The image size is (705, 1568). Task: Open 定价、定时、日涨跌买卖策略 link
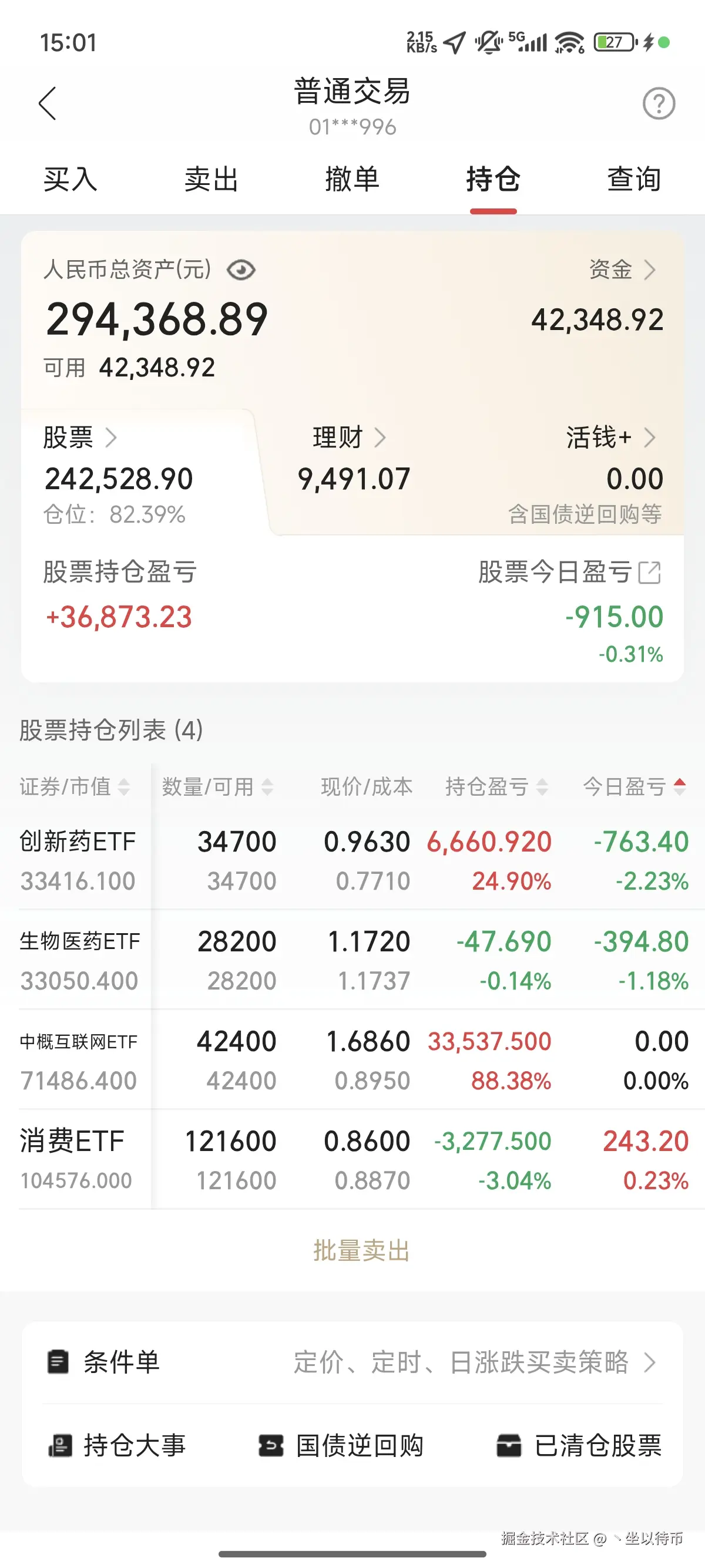(463, 1363)
